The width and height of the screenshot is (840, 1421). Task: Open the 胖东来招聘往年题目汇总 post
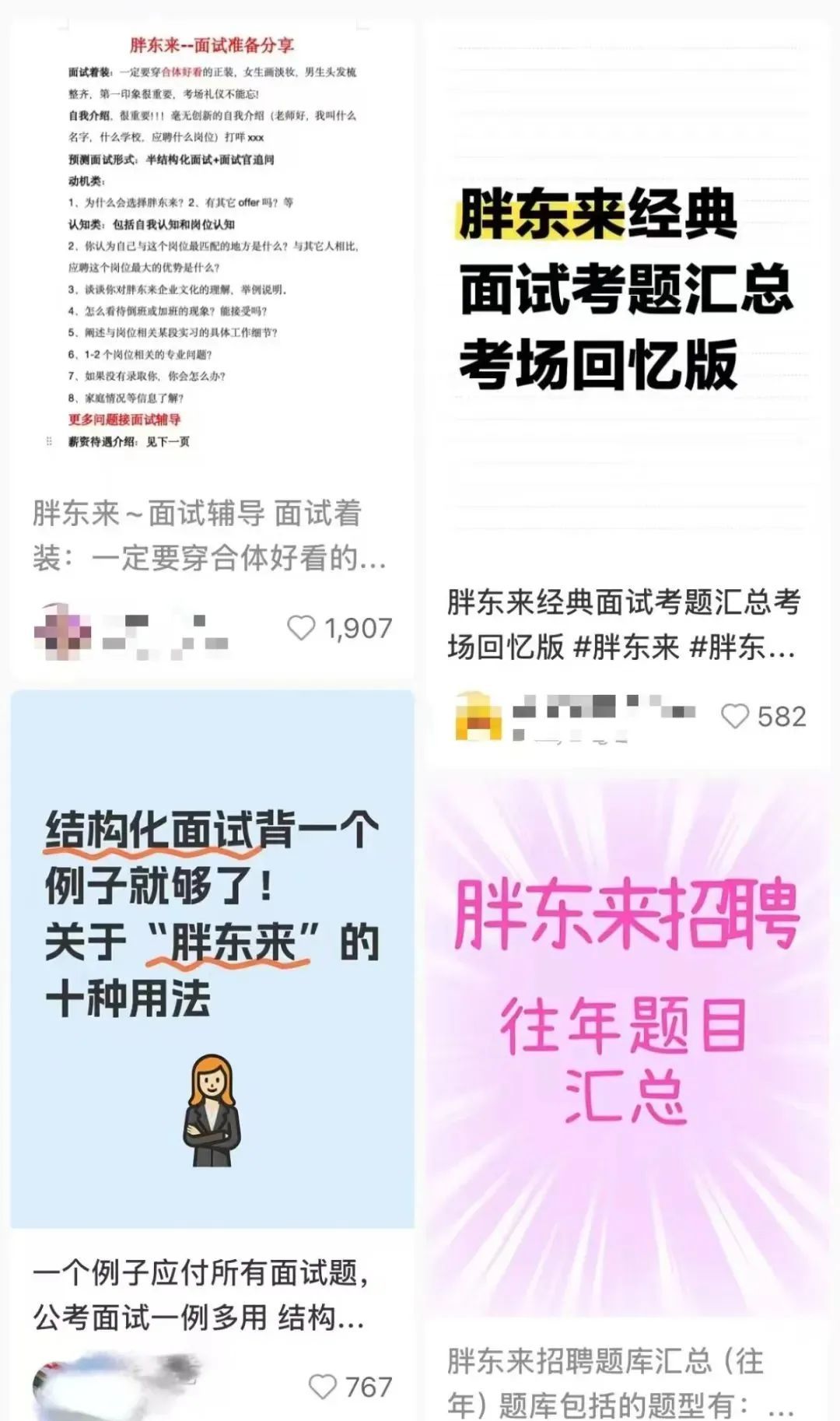tap(627, 1043)
